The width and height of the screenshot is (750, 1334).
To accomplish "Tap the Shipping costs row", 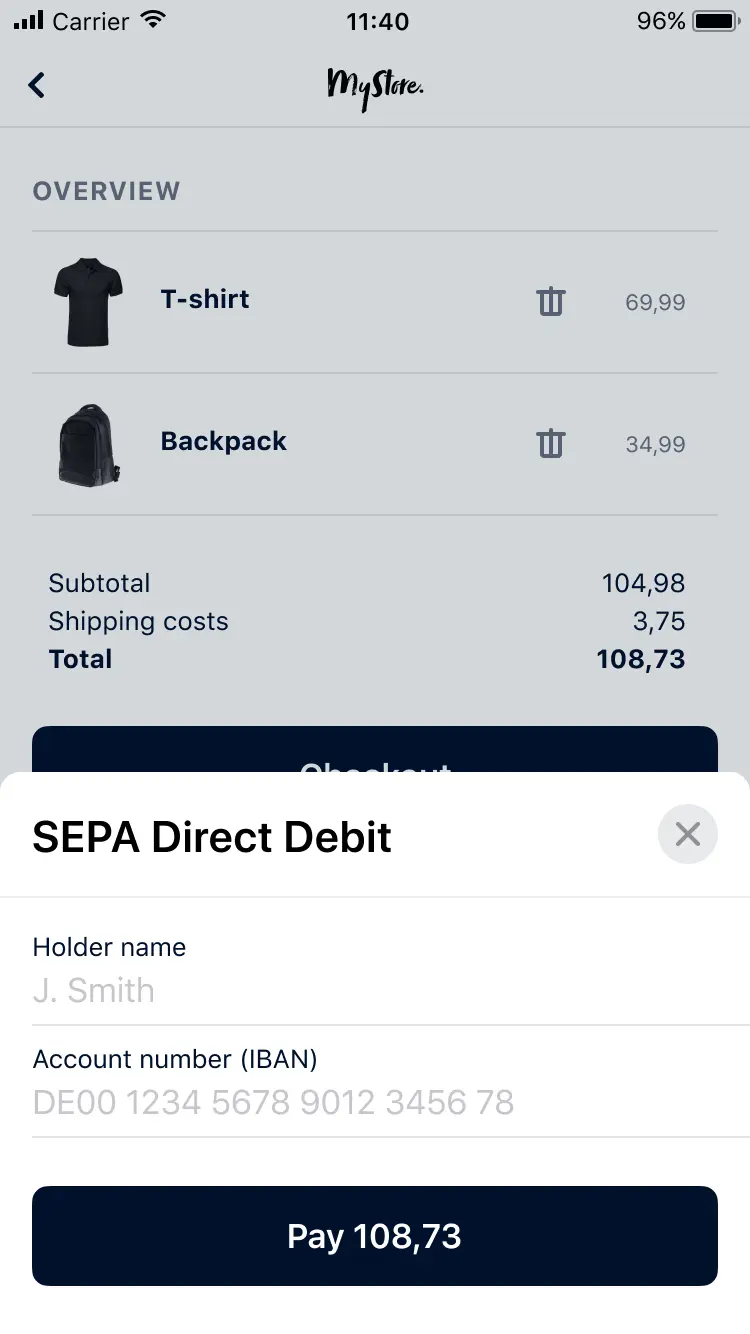I will click(375, 621).
